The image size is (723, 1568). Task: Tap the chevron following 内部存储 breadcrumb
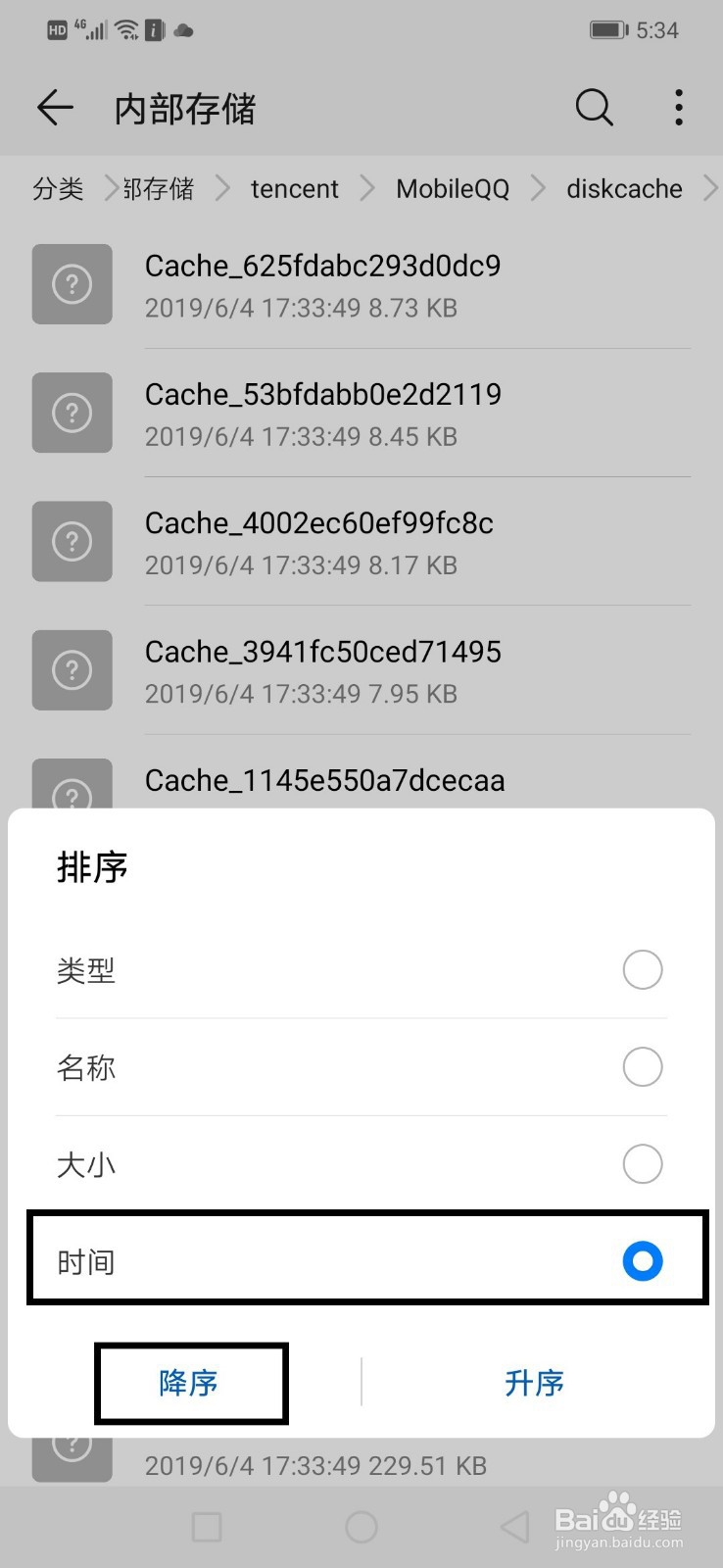click(x=221, y=188)
